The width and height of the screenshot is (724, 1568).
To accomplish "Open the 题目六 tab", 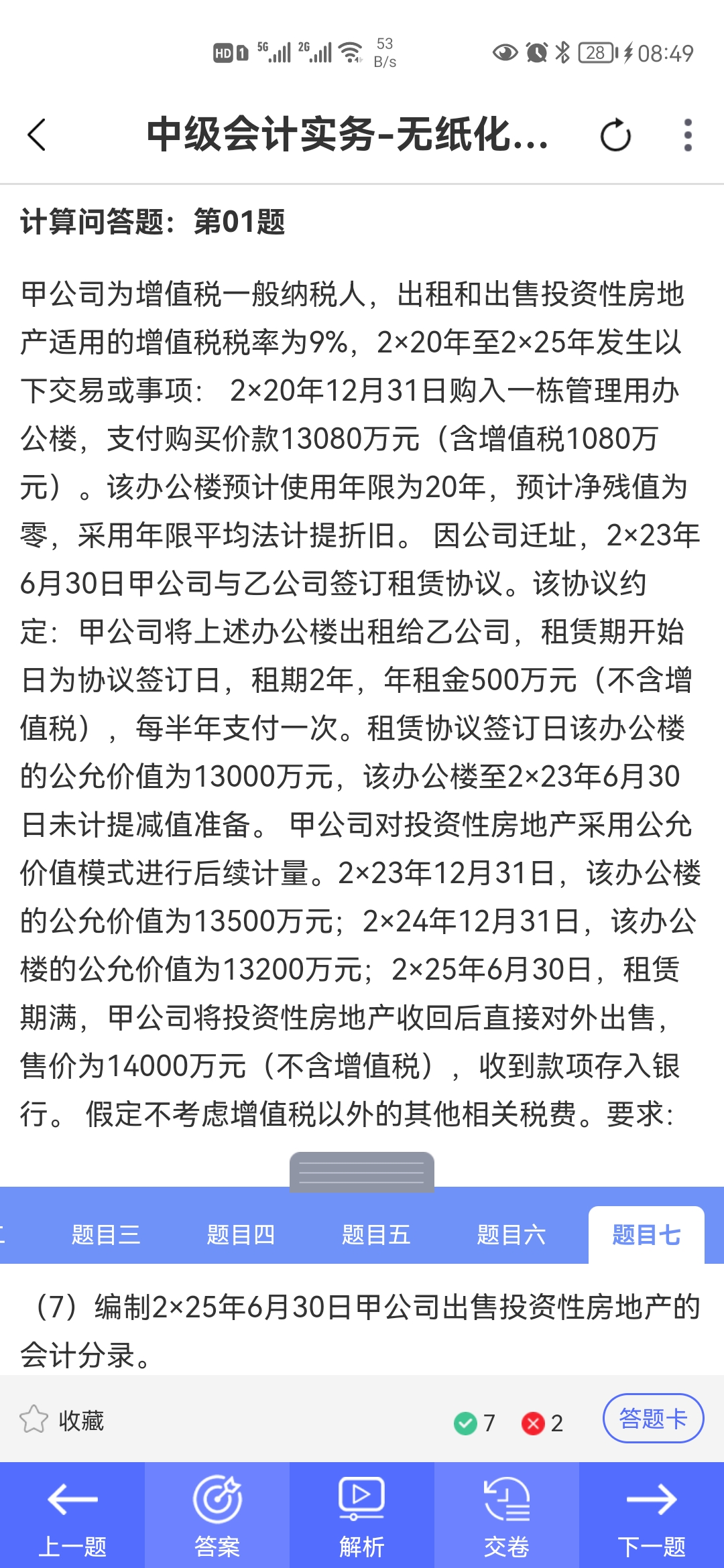I will tap(511, 1234).
